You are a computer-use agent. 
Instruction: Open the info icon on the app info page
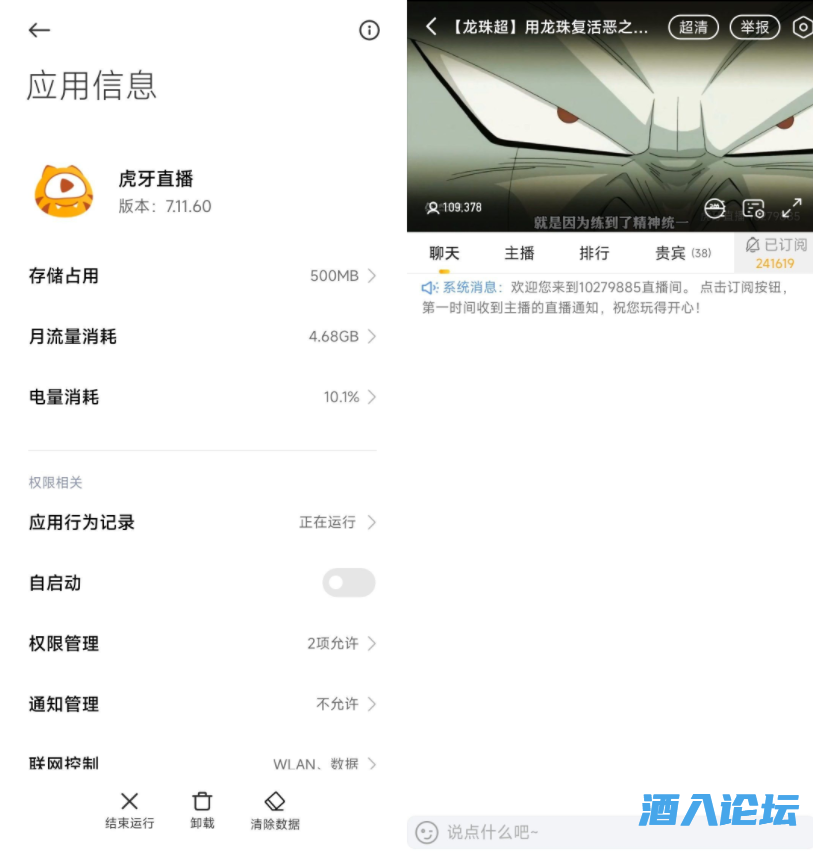369,30
